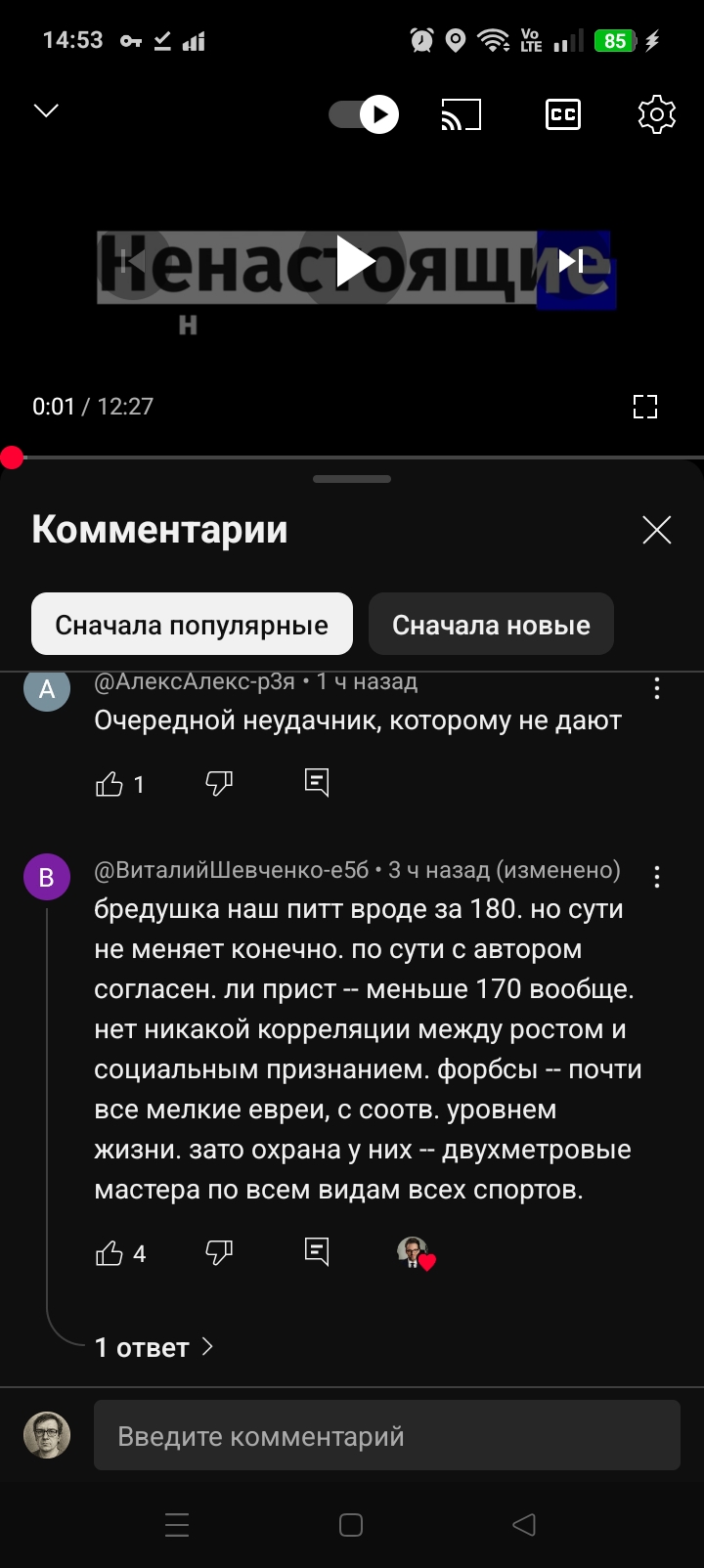Enter fullscreen mode
Screen dimensions: 704x1568
click(645, 407)
